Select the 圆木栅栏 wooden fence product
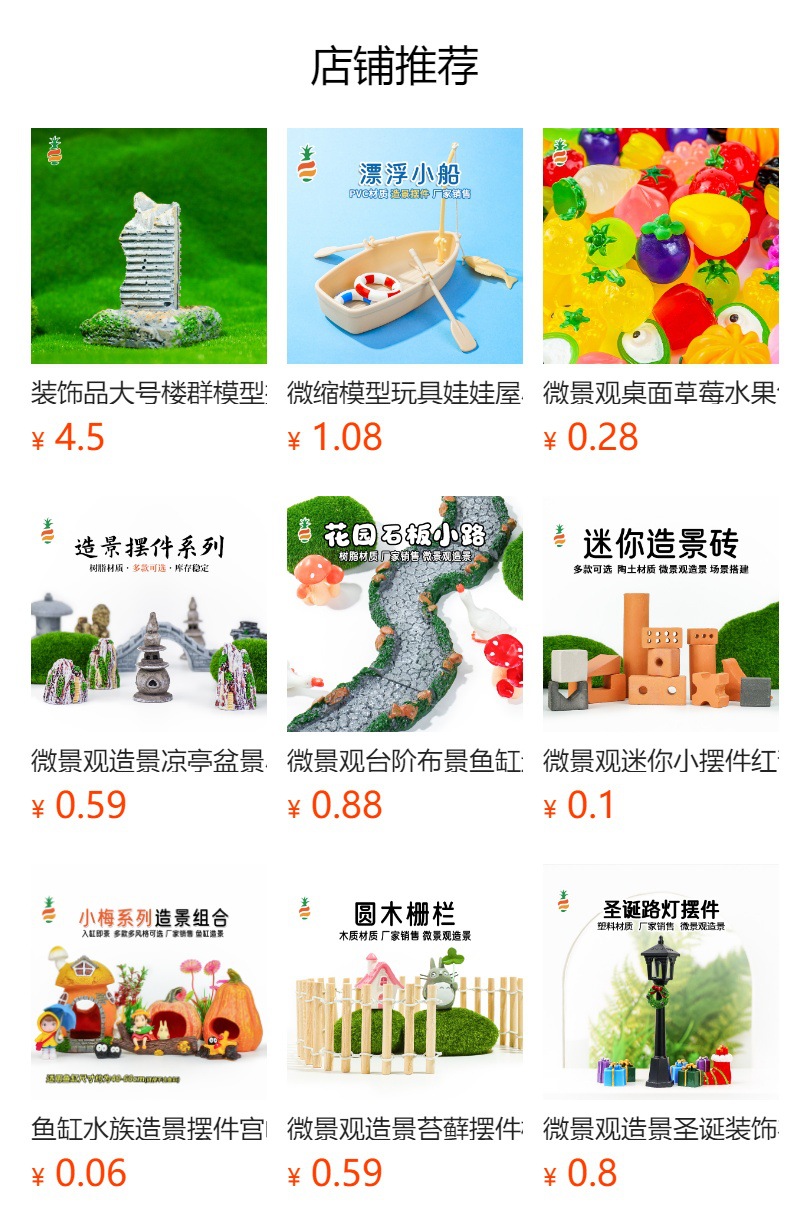Viewport: 790px width, 1232px height. point(405,982)
